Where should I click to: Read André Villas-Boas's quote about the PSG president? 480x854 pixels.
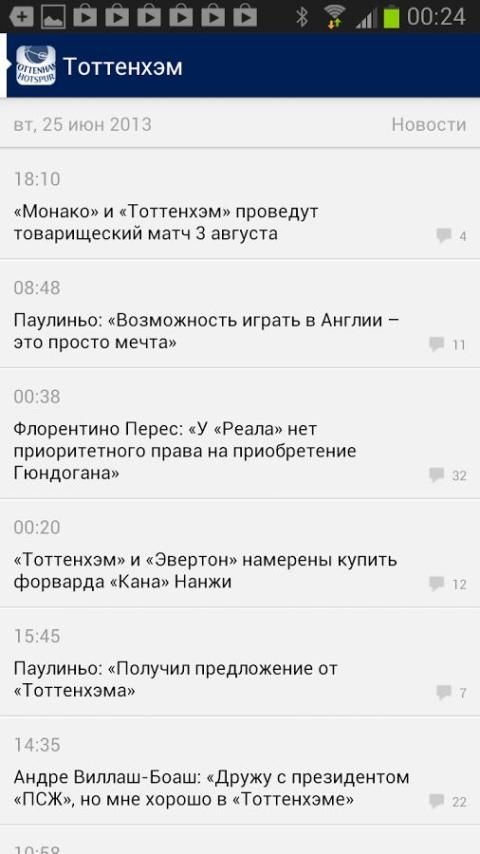pos(240,771)
